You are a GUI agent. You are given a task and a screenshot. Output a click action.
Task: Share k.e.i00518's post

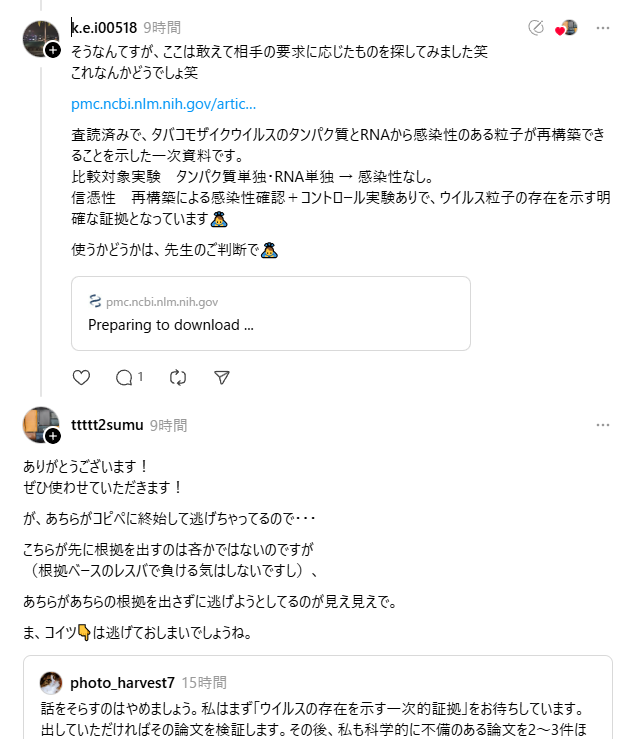point(223,377)
